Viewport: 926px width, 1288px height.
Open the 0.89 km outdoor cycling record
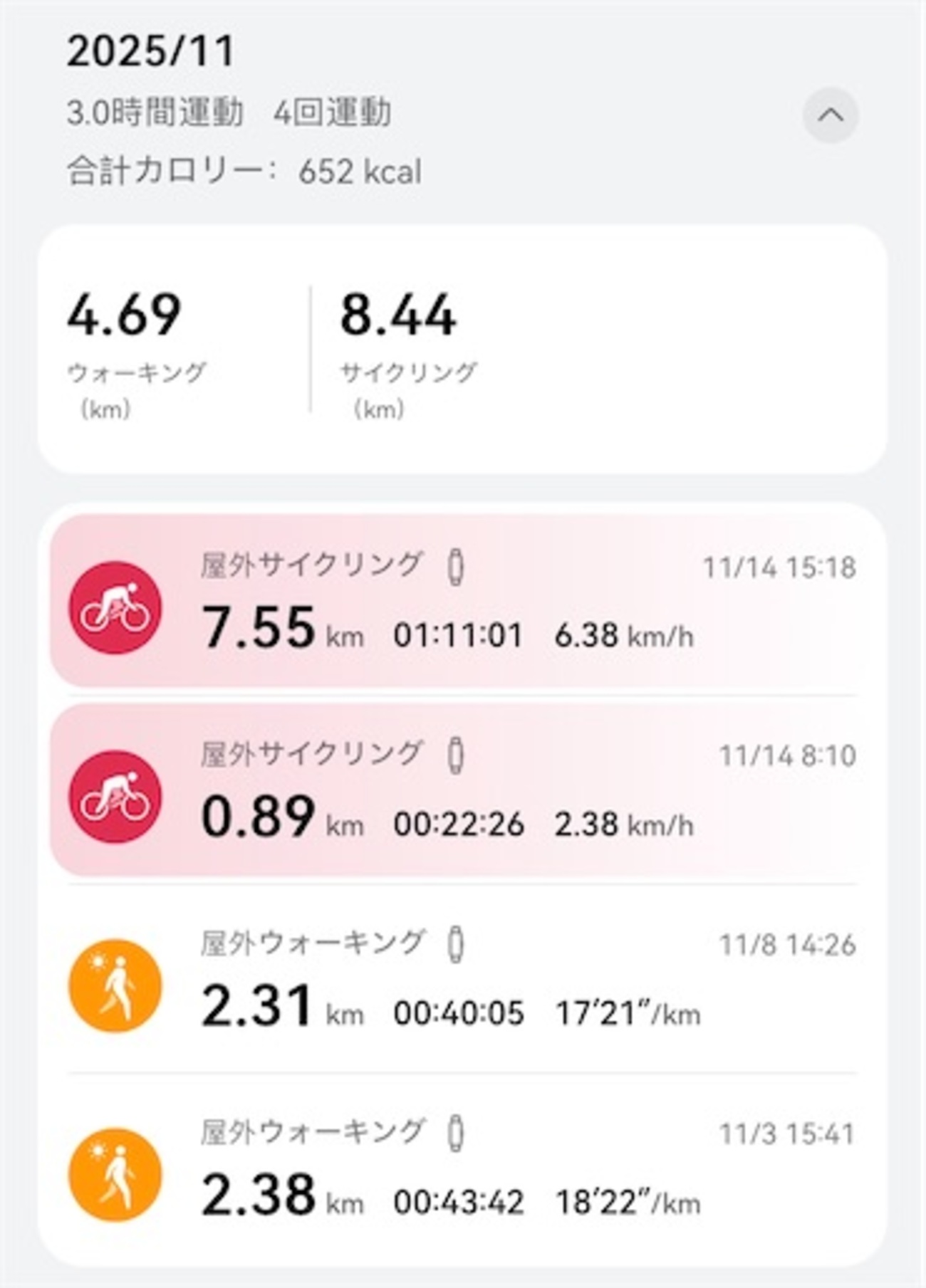(456, 790)
